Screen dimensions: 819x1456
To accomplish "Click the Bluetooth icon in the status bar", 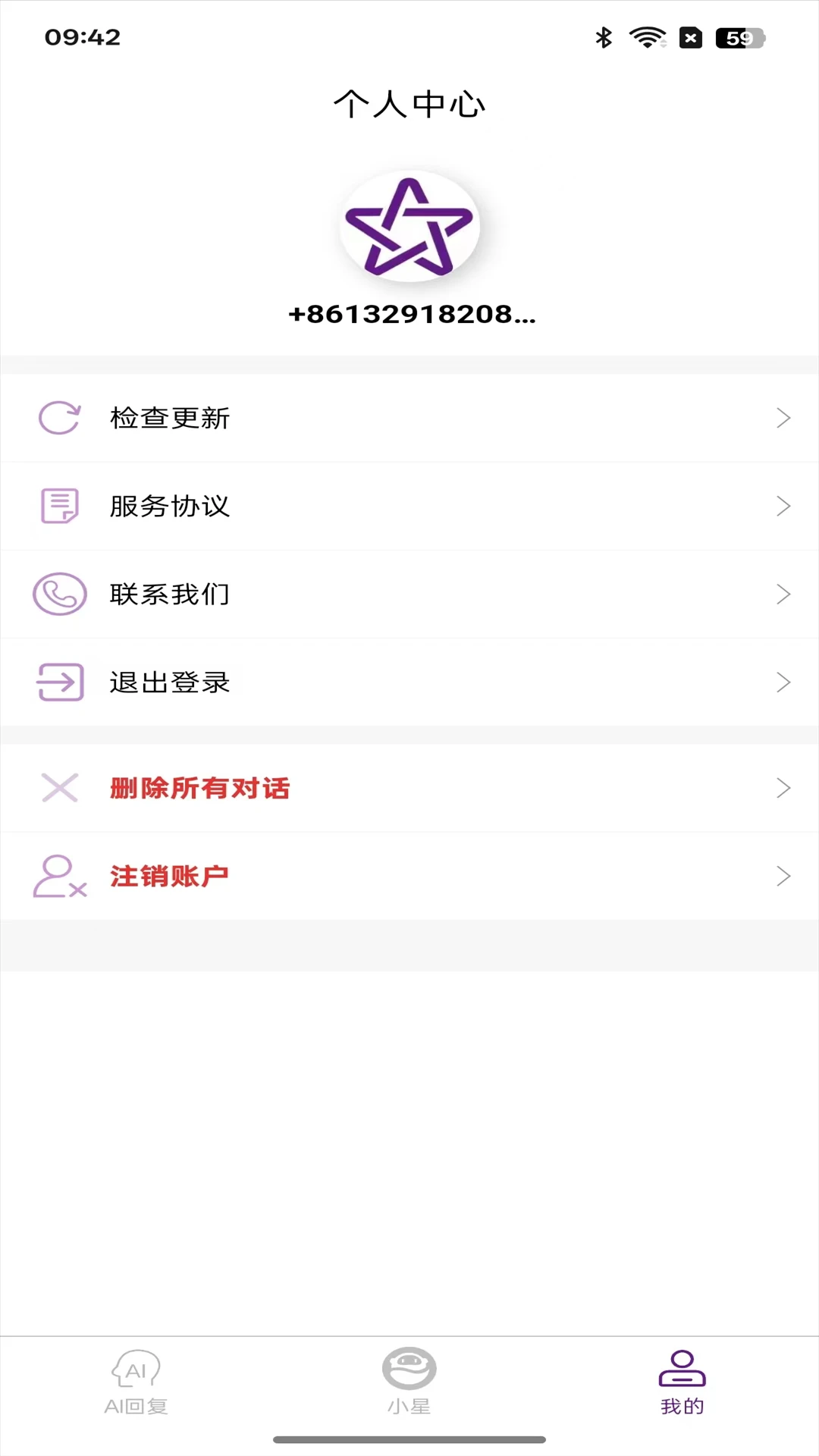I will [x=604, y=36].
